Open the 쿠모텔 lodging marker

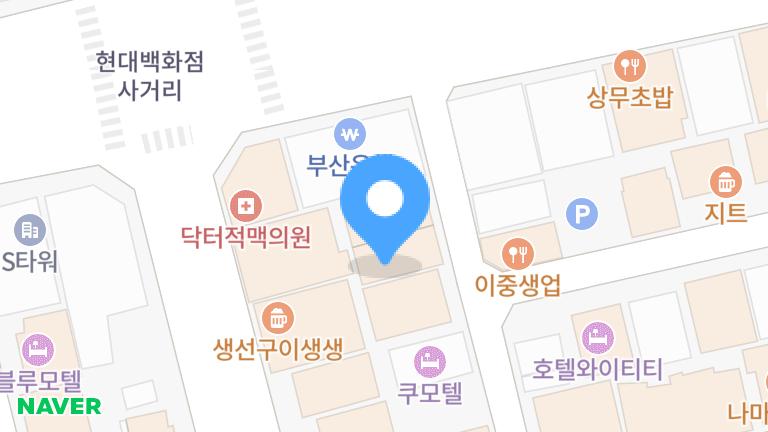click(429, 360)
